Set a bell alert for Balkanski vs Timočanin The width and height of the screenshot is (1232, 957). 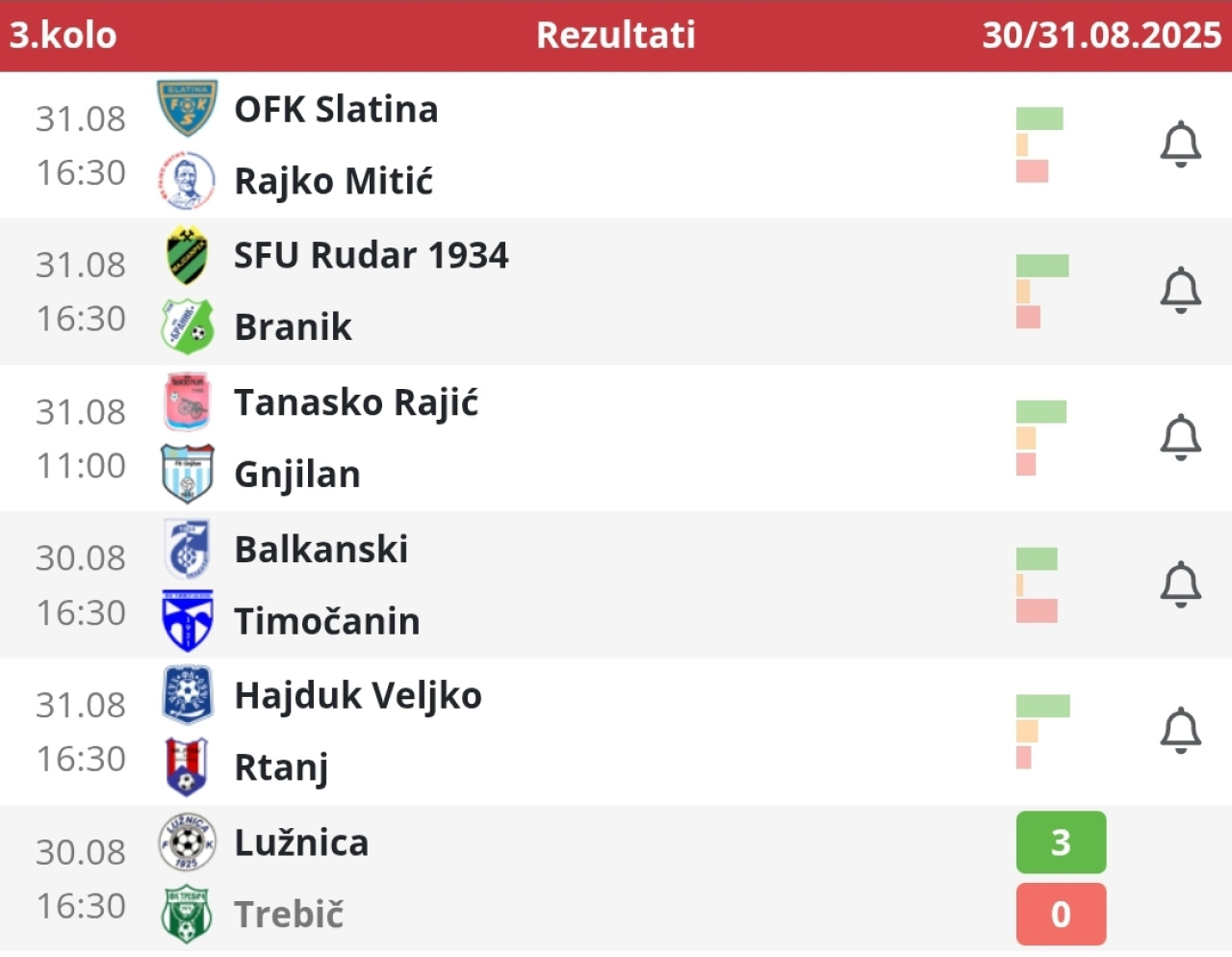[1180, 584]
